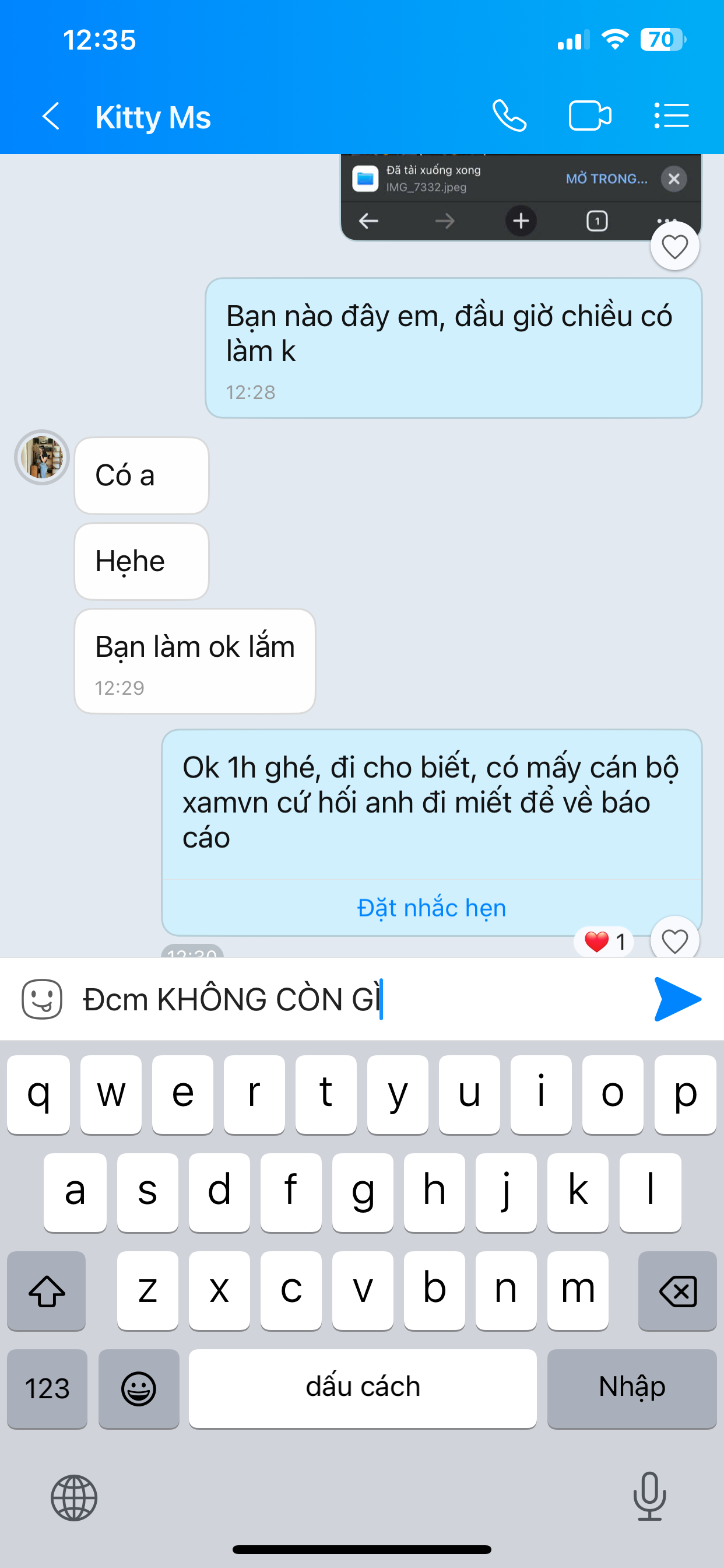Like the shared screenshot image
This screenshot has height=1568, width=724.
(674, 247)
